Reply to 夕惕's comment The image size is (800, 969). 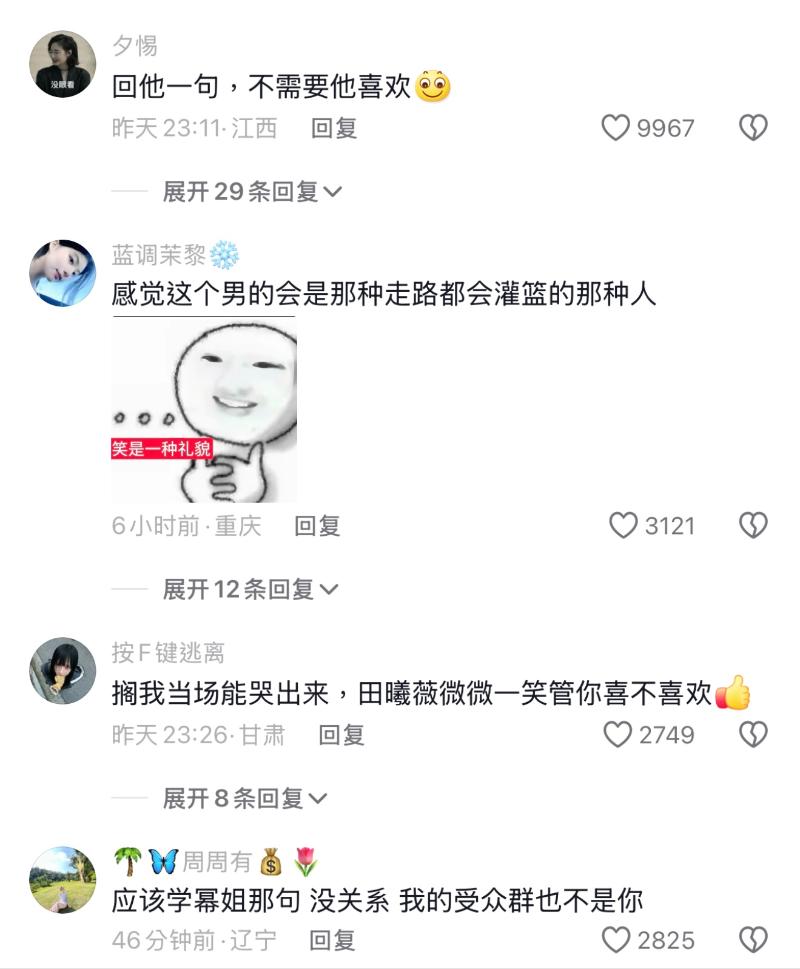(x=334, y=128)
